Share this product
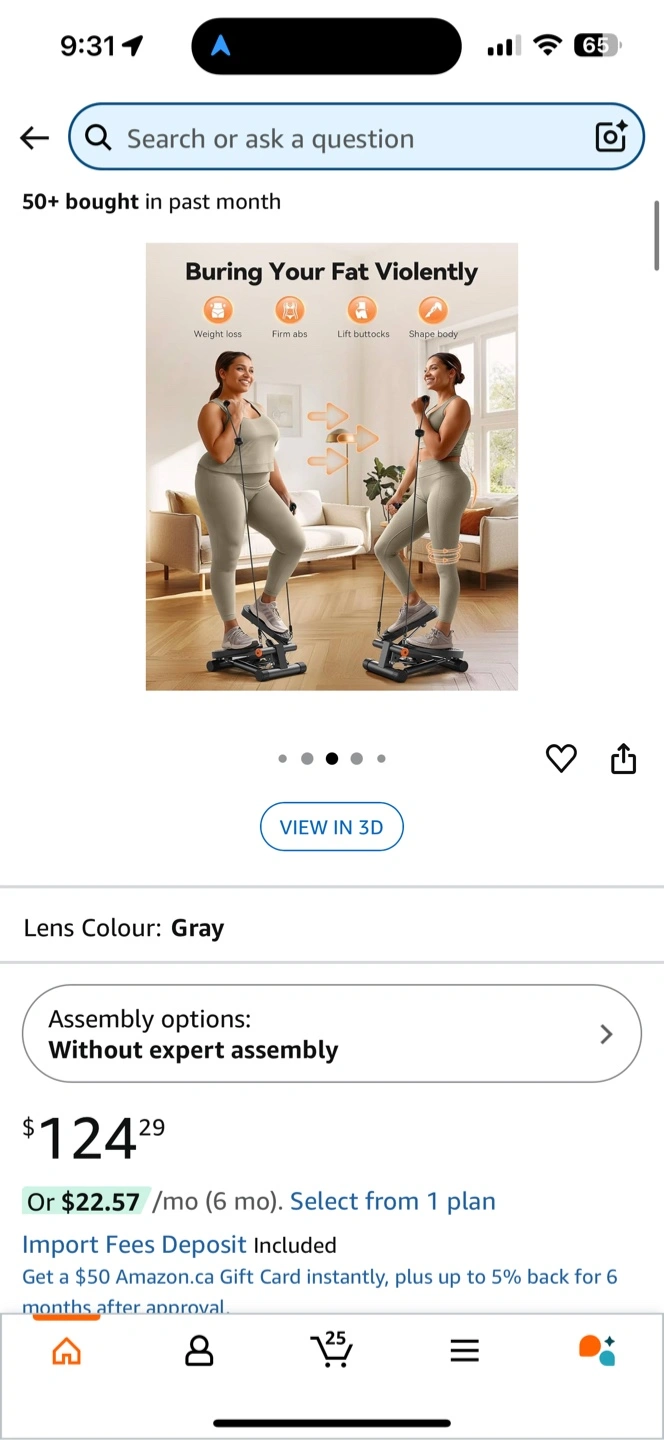 coord(623,759)
